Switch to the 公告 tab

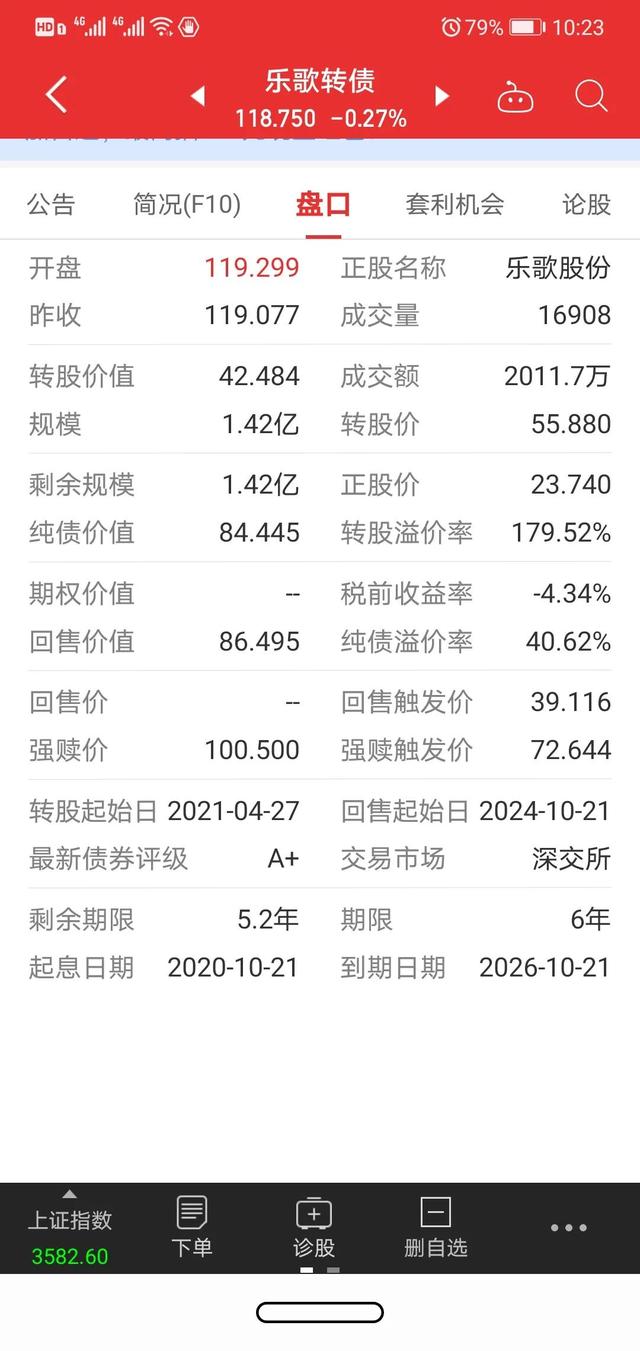[51, 205]
